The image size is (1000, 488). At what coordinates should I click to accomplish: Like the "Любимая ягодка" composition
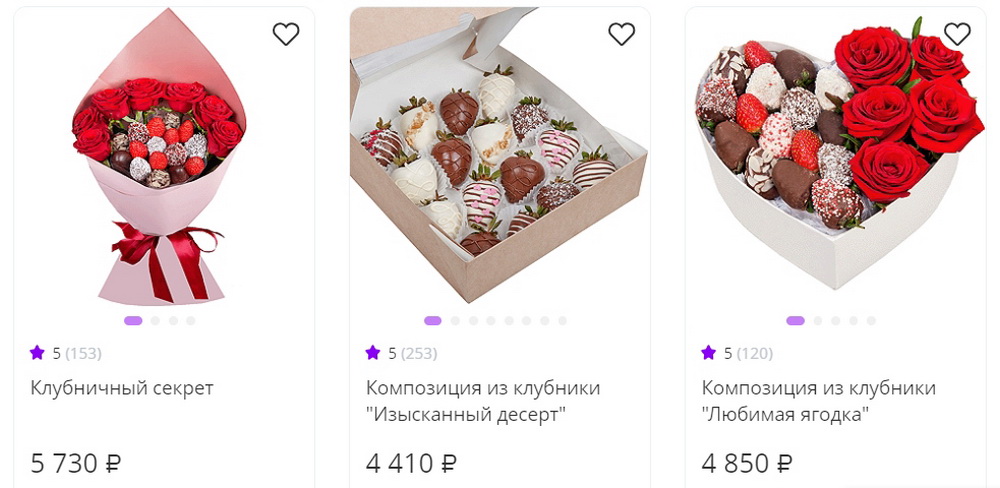[957, 34]
